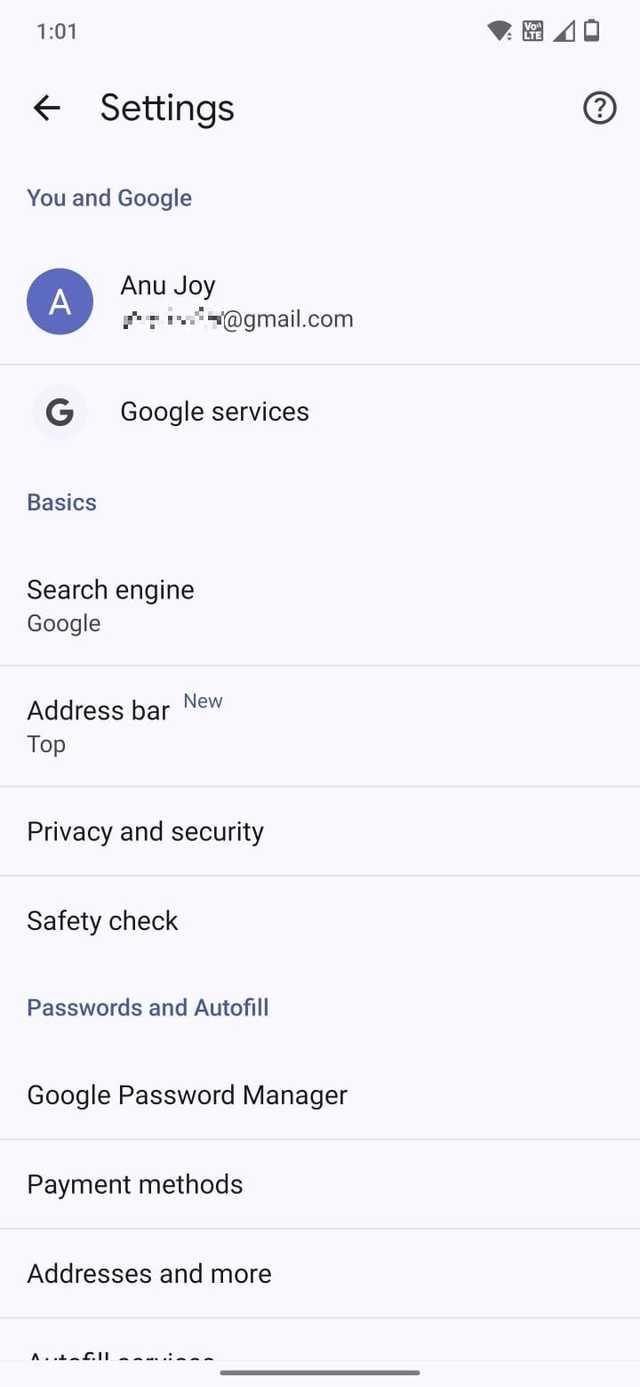640x1387 pixels.
Task: Open Search engine settings
Action: (x=110, y=605)
